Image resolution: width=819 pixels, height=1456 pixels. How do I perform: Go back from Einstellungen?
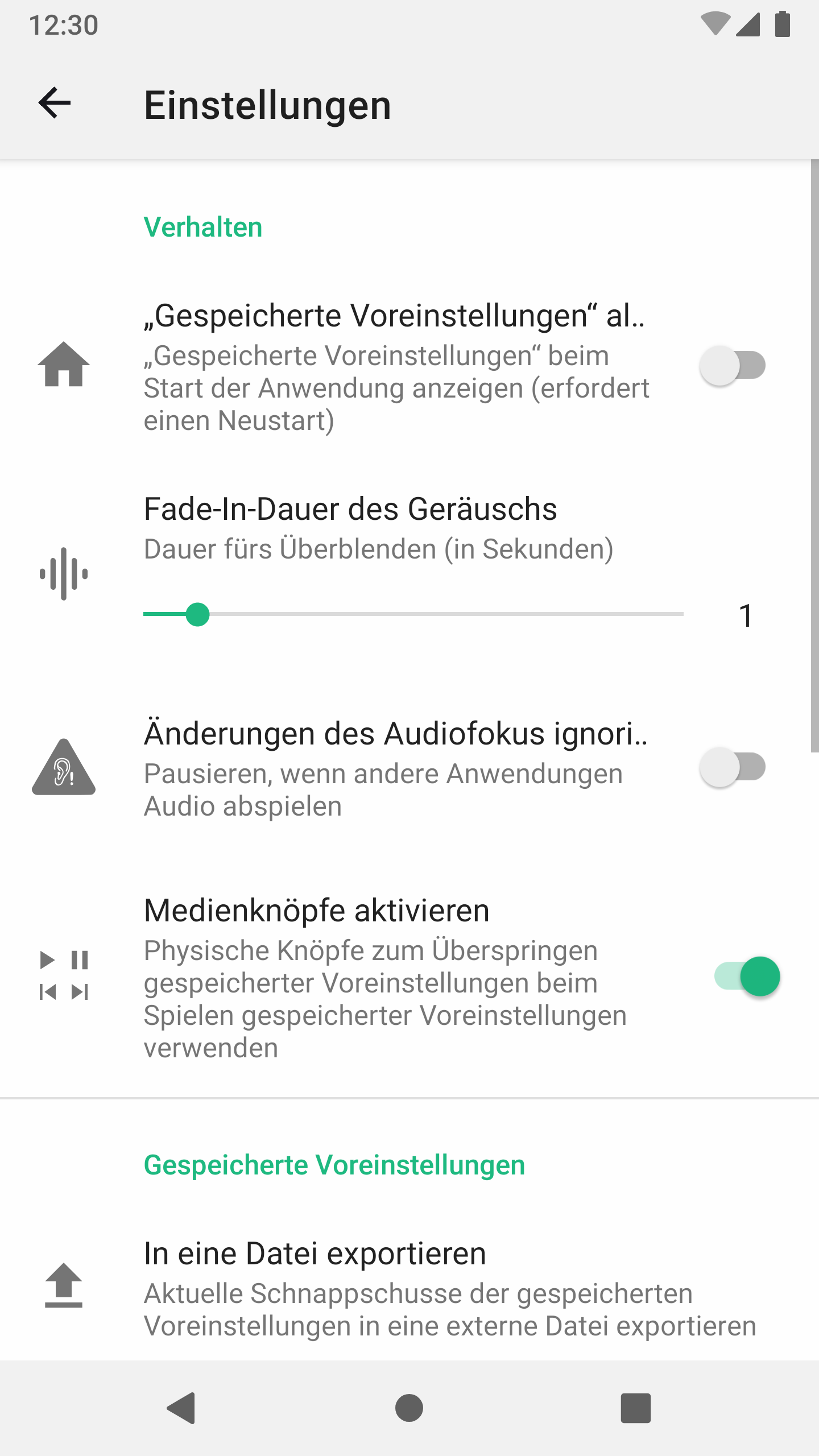point(55,104)
